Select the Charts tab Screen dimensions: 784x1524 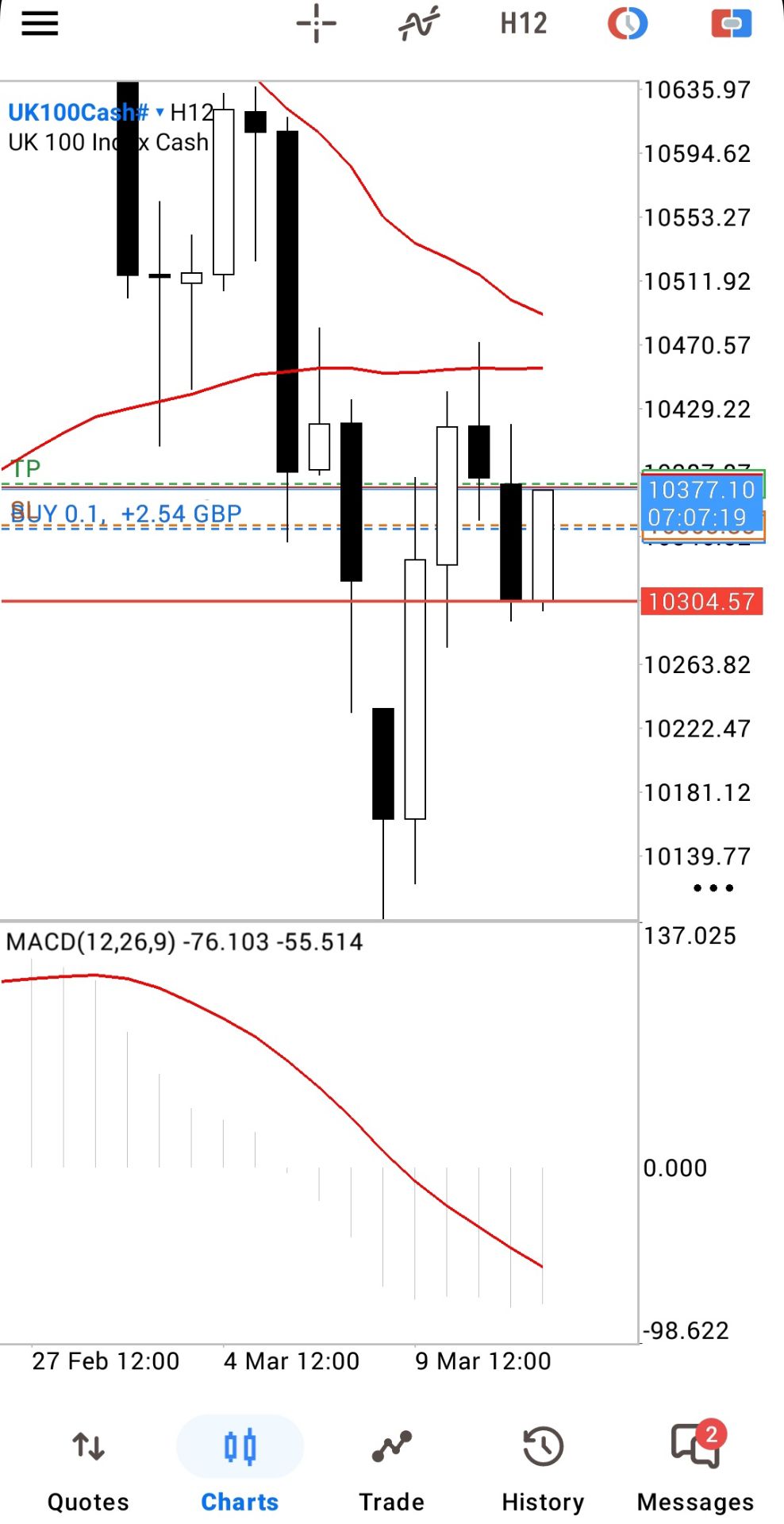[240, 1468]
